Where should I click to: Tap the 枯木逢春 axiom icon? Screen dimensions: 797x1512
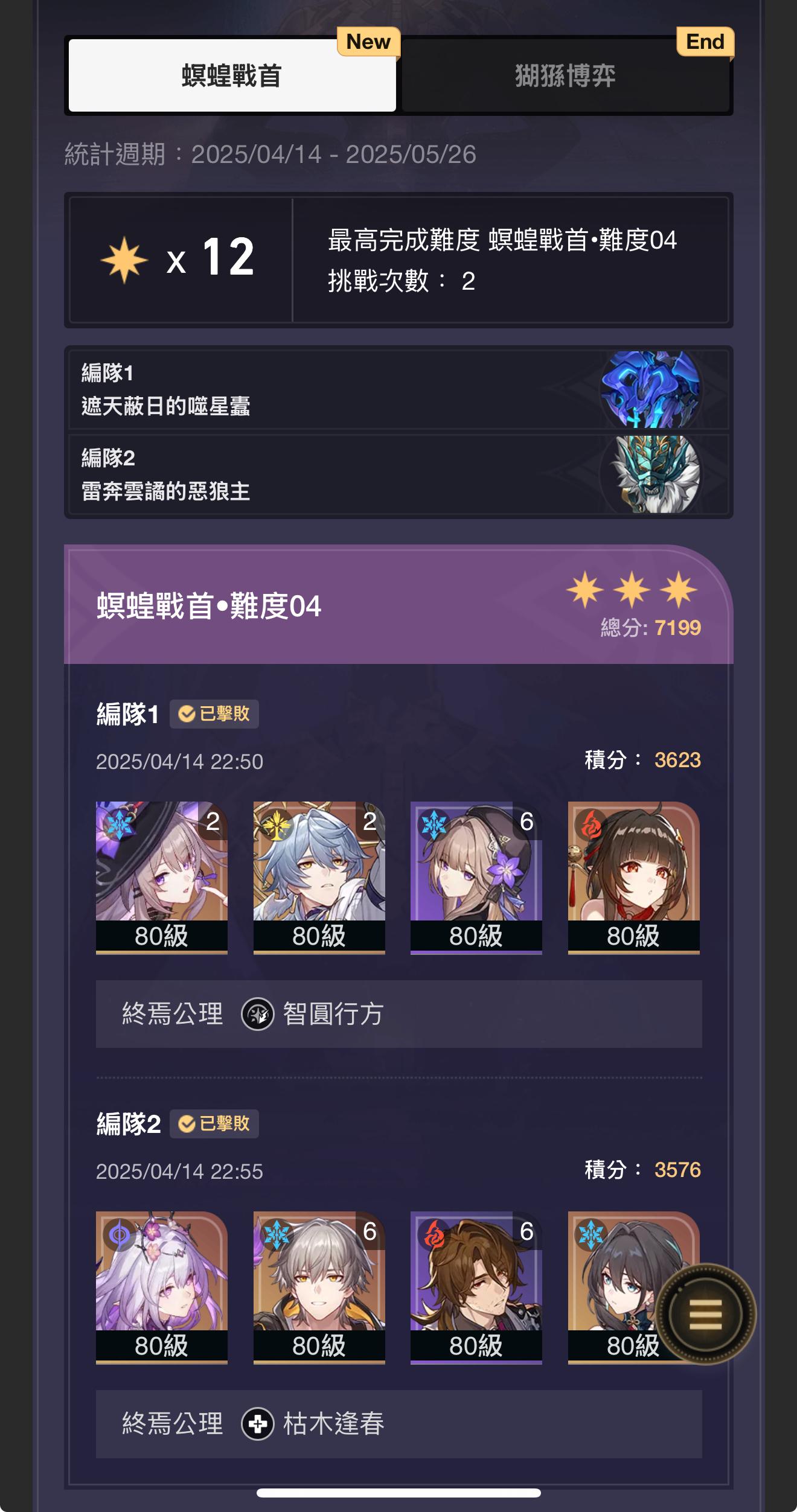tap(258, 1424)
